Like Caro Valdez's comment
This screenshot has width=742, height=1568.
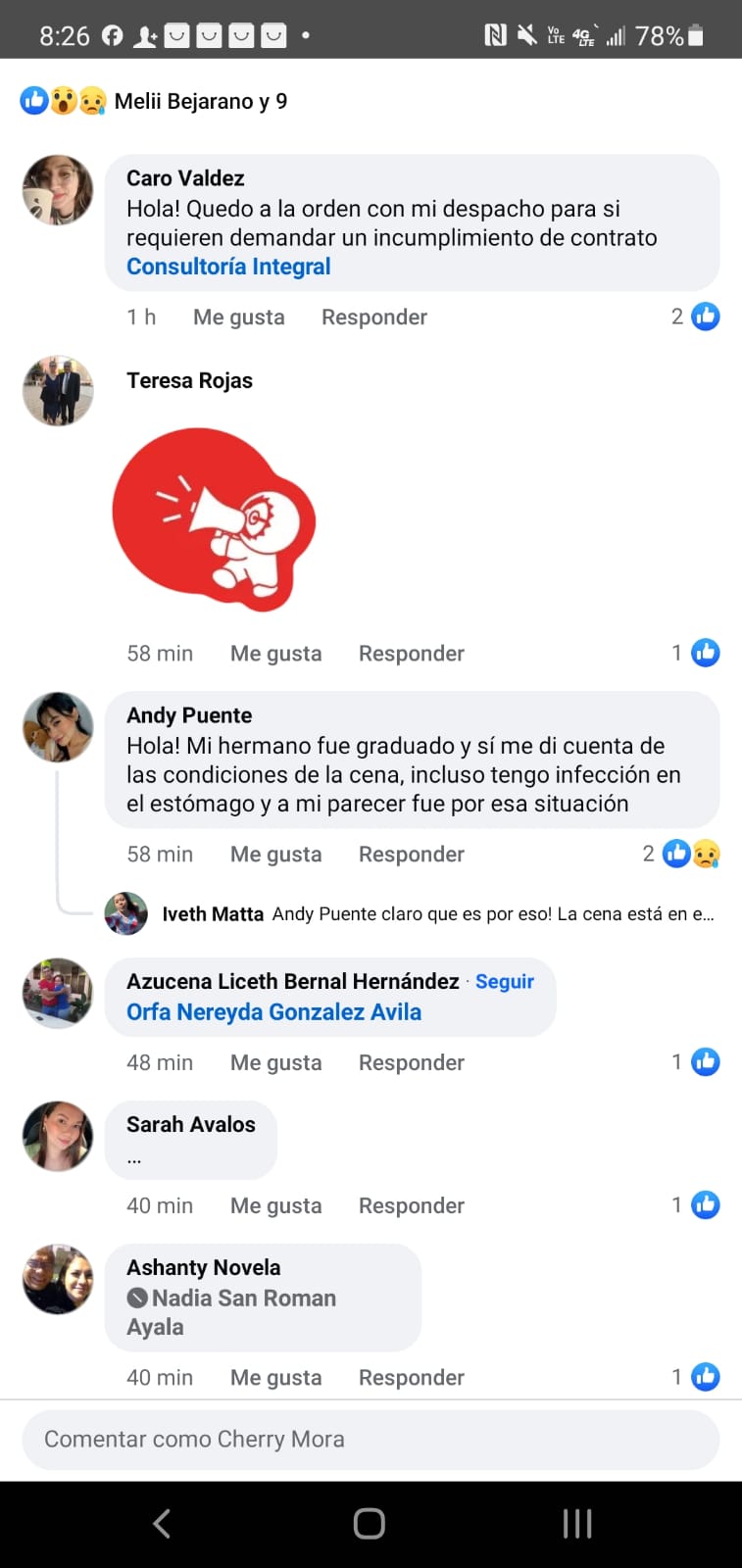[x=238, y=318]
